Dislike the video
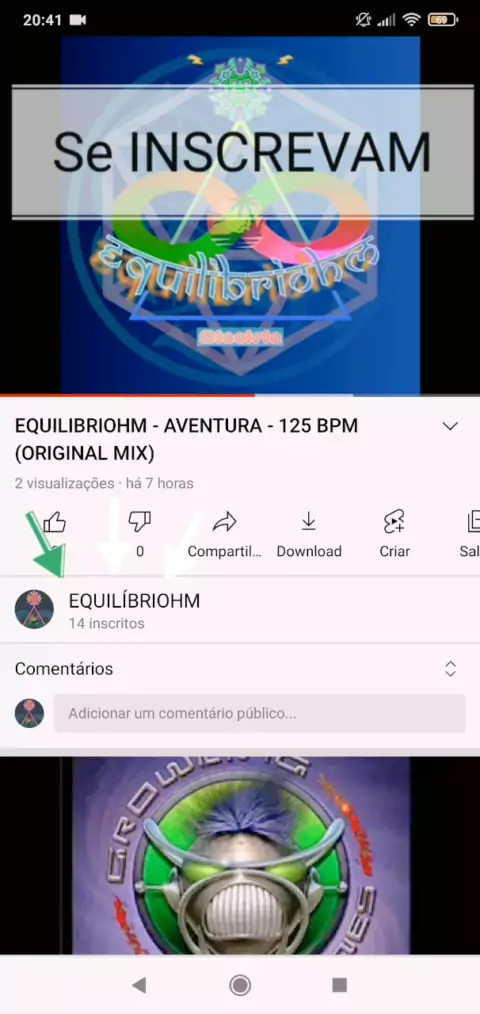Image resolution: width=480 pixels, height=1014 pixels. pyautogui.click(x=139, y=534)
